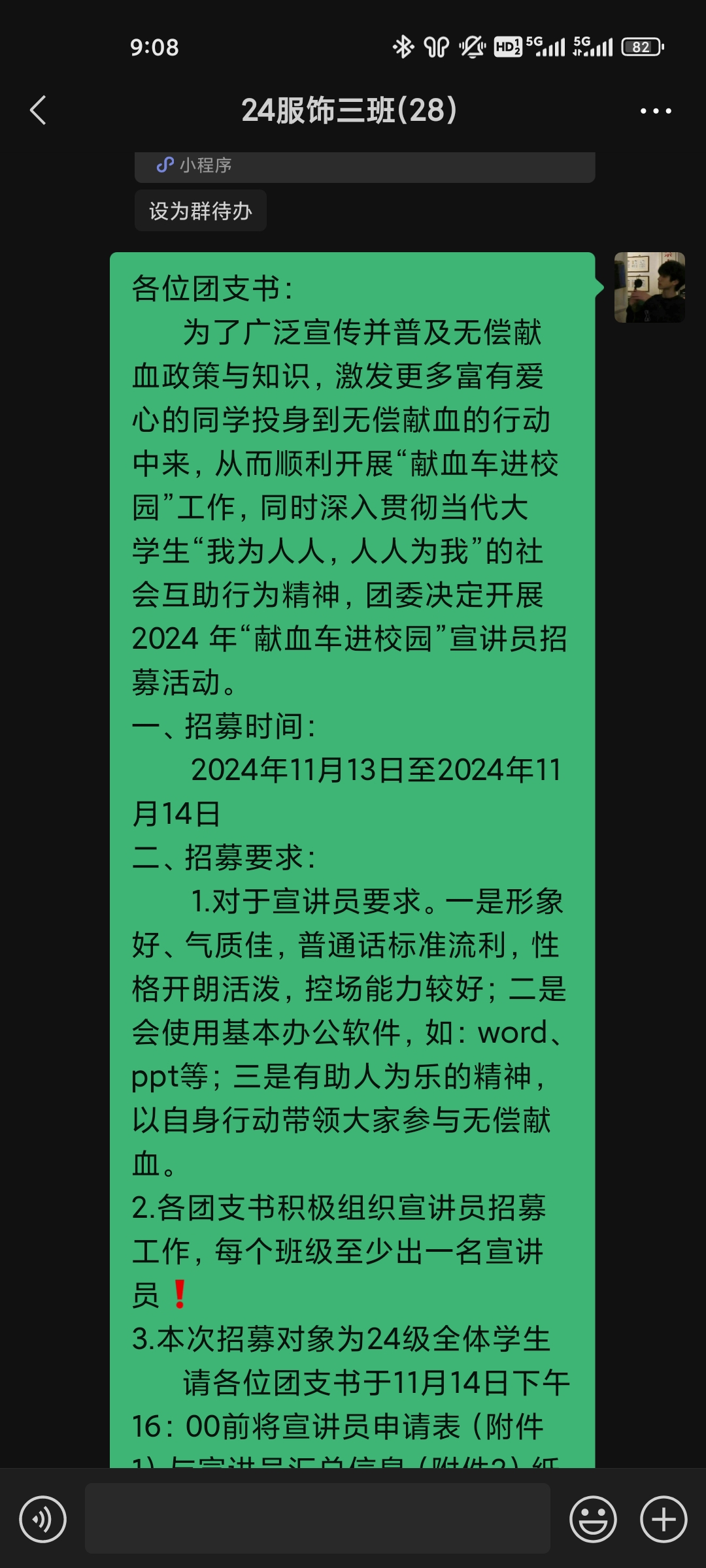Open the plus attachments menu

[x=663, y=1519]
